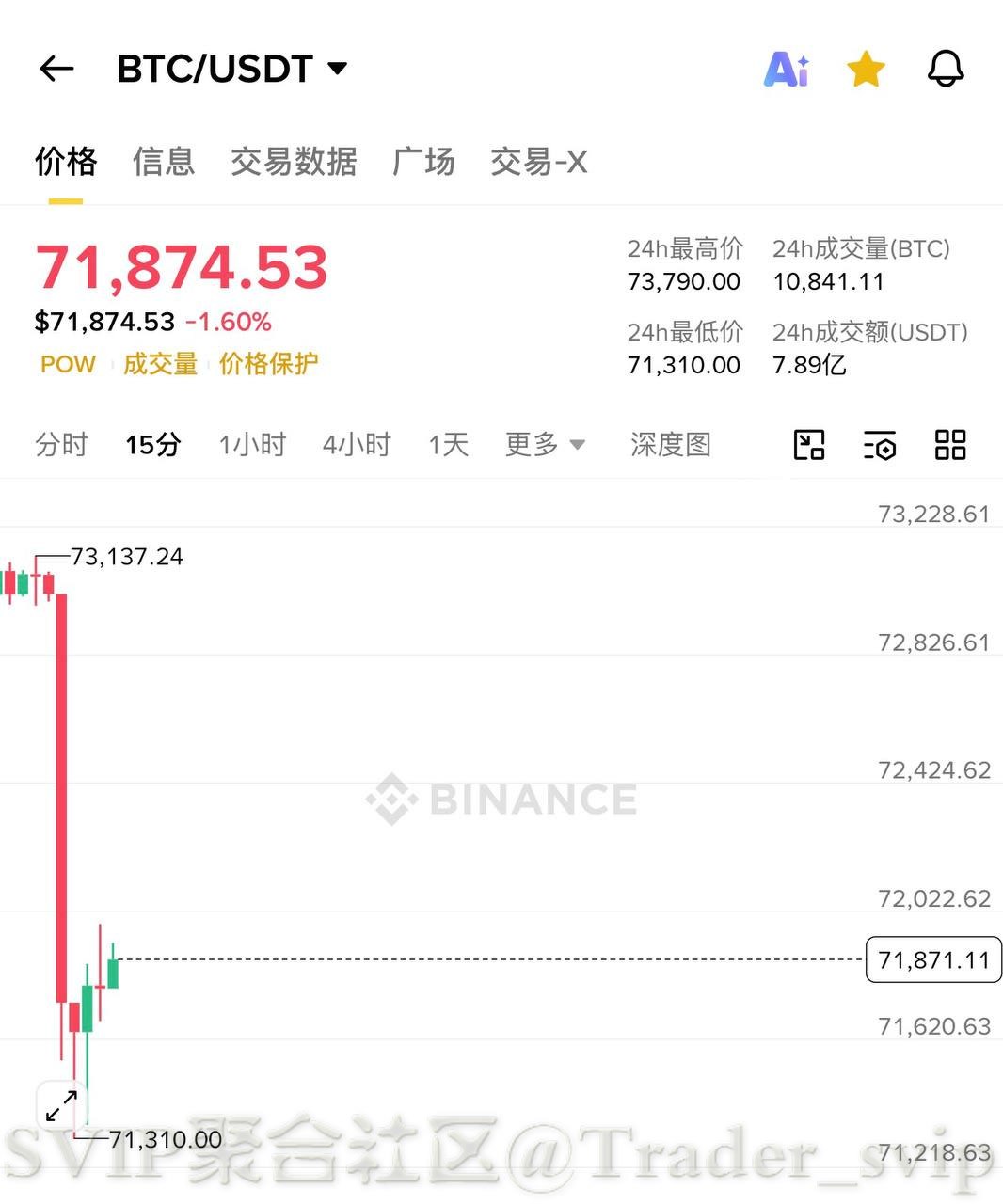The width and height of the screenshot is (1003, 1204).
Task: Switch to 深度图 depth chart
Action: [x=670, y=444]
